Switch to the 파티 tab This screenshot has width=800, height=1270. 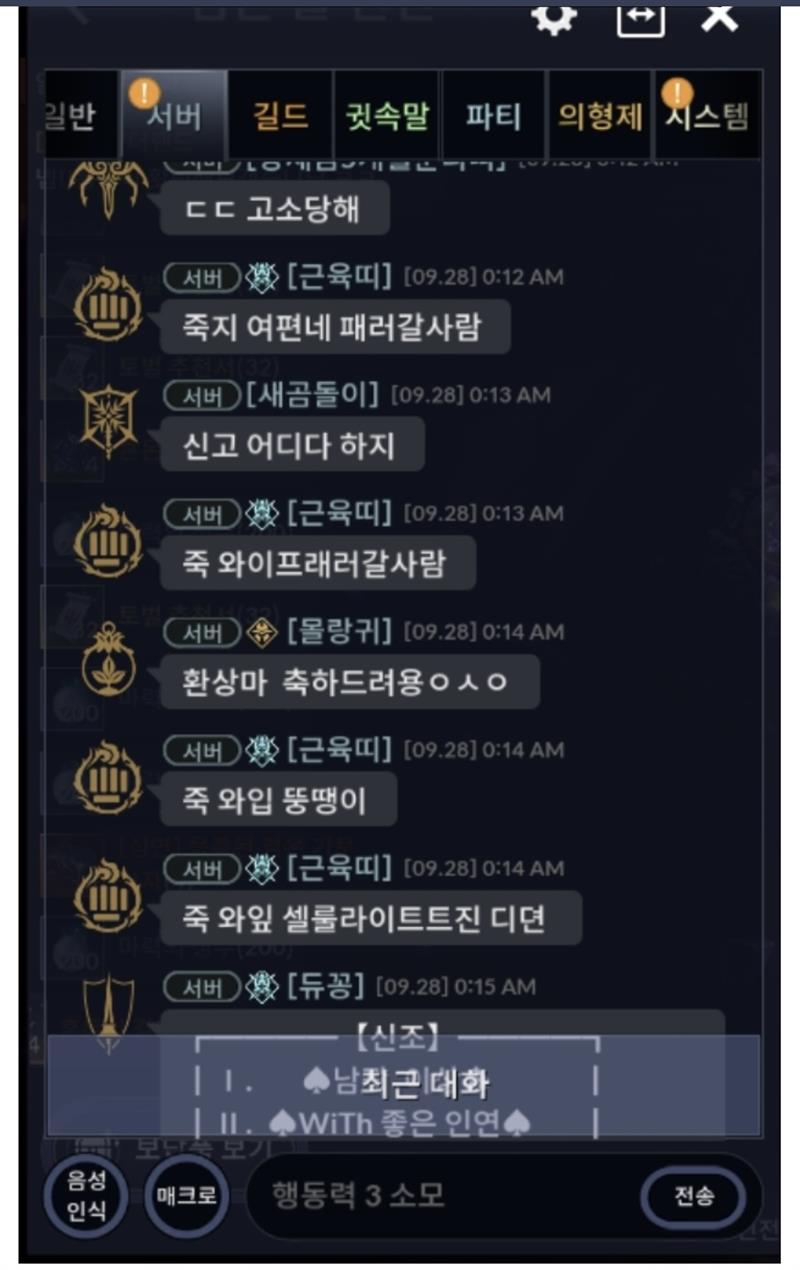[493, 116]
